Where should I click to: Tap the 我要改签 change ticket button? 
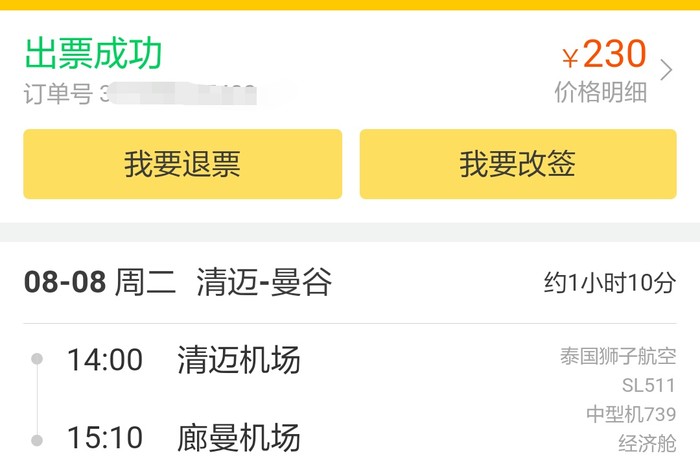click(518, 164)
